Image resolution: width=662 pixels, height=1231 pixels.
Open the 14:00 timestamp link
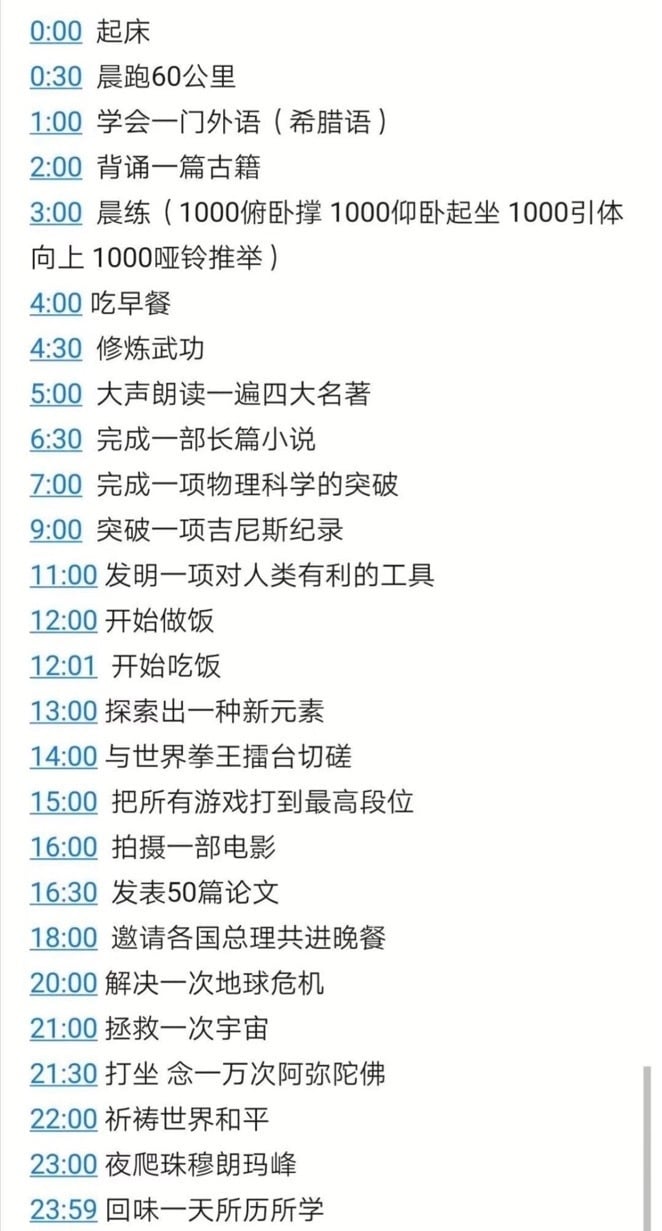point(63,757)
